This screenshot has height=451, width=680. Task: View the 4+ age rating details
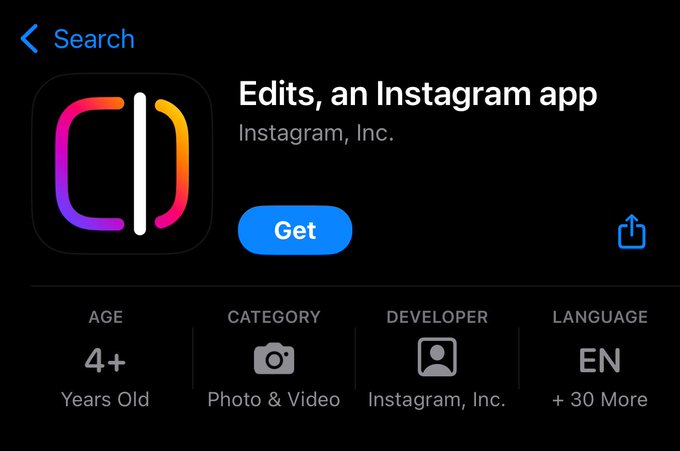(x=105, y=360)
